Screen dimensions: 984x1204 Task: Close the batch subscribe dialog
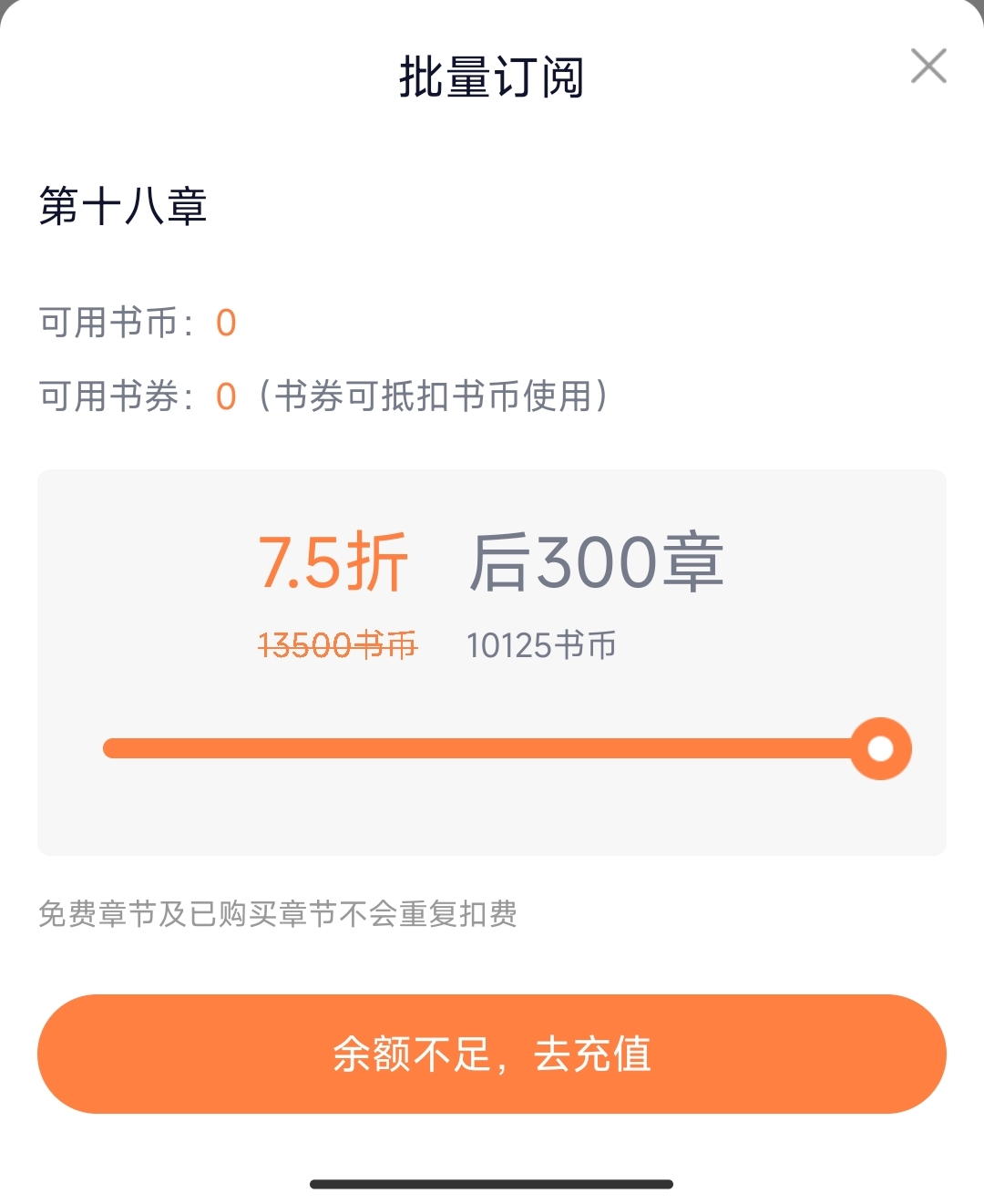[x=928, y=66]
